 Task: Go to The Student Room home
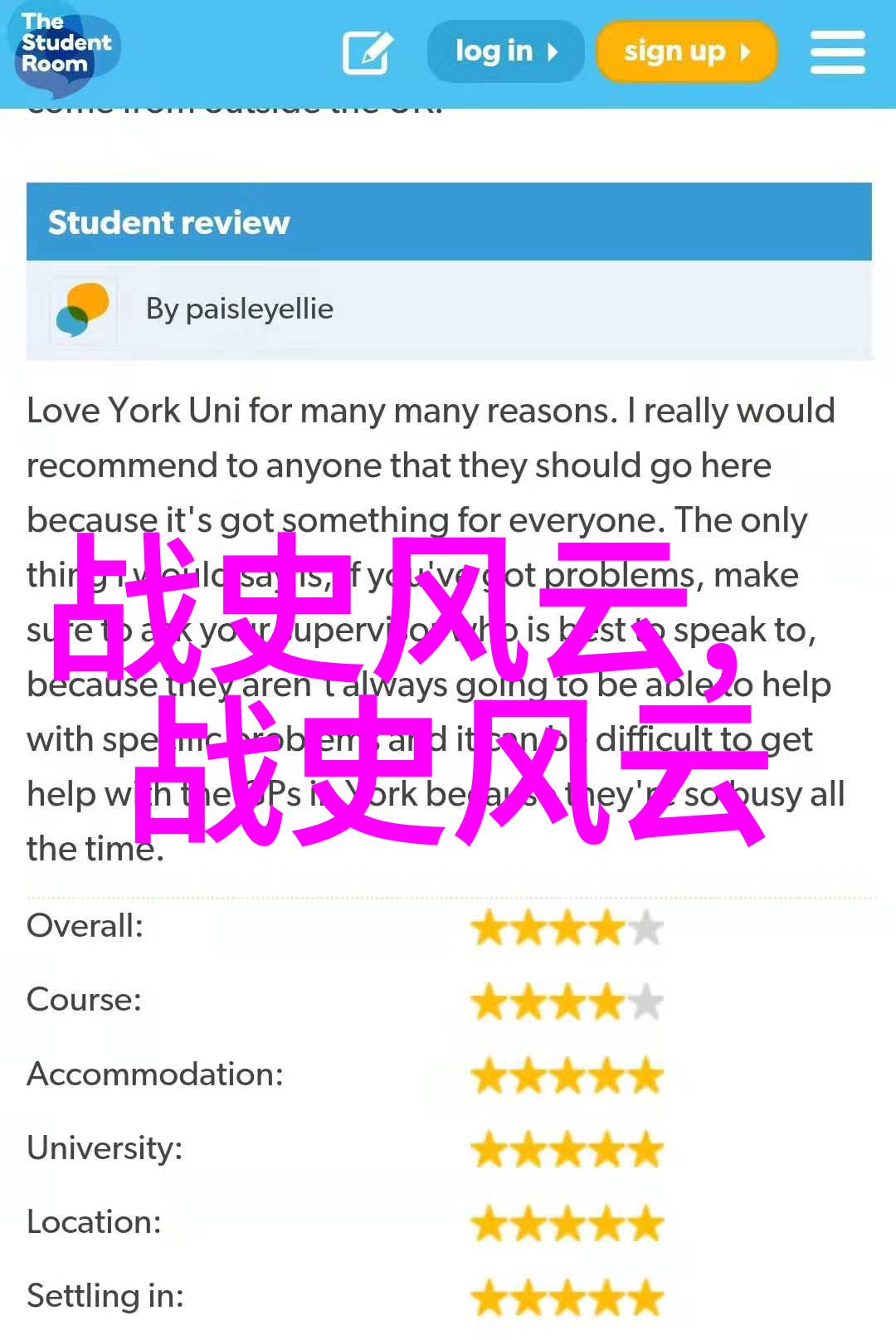[x=66, y=46]
